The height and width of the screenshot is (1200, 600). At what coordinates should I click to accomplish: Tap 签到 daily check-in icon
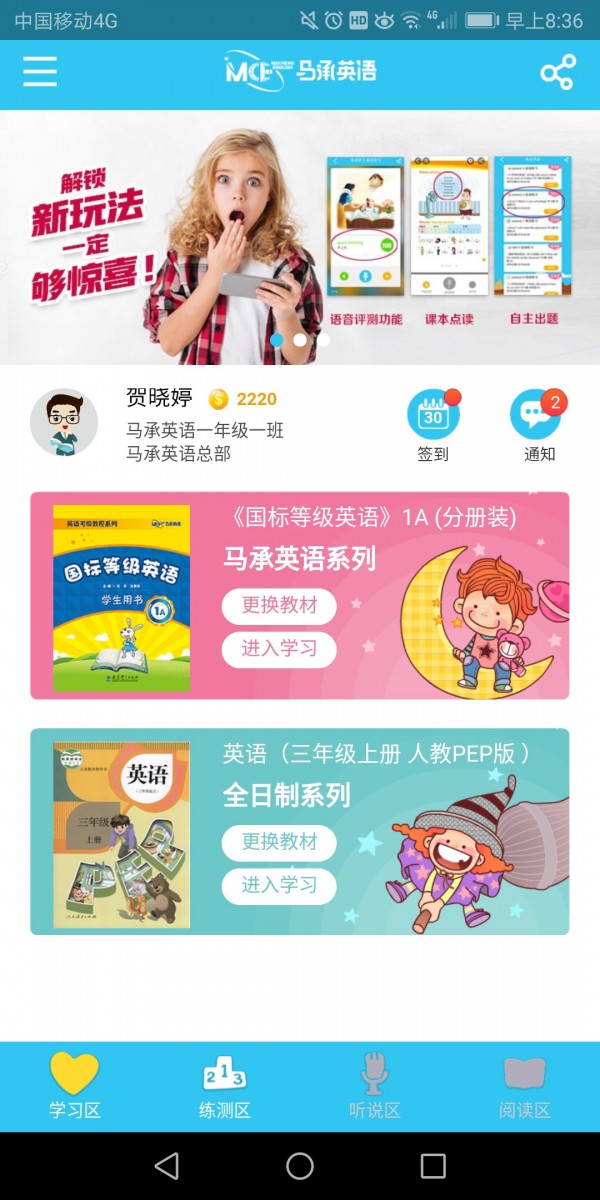tap(433, 415)
